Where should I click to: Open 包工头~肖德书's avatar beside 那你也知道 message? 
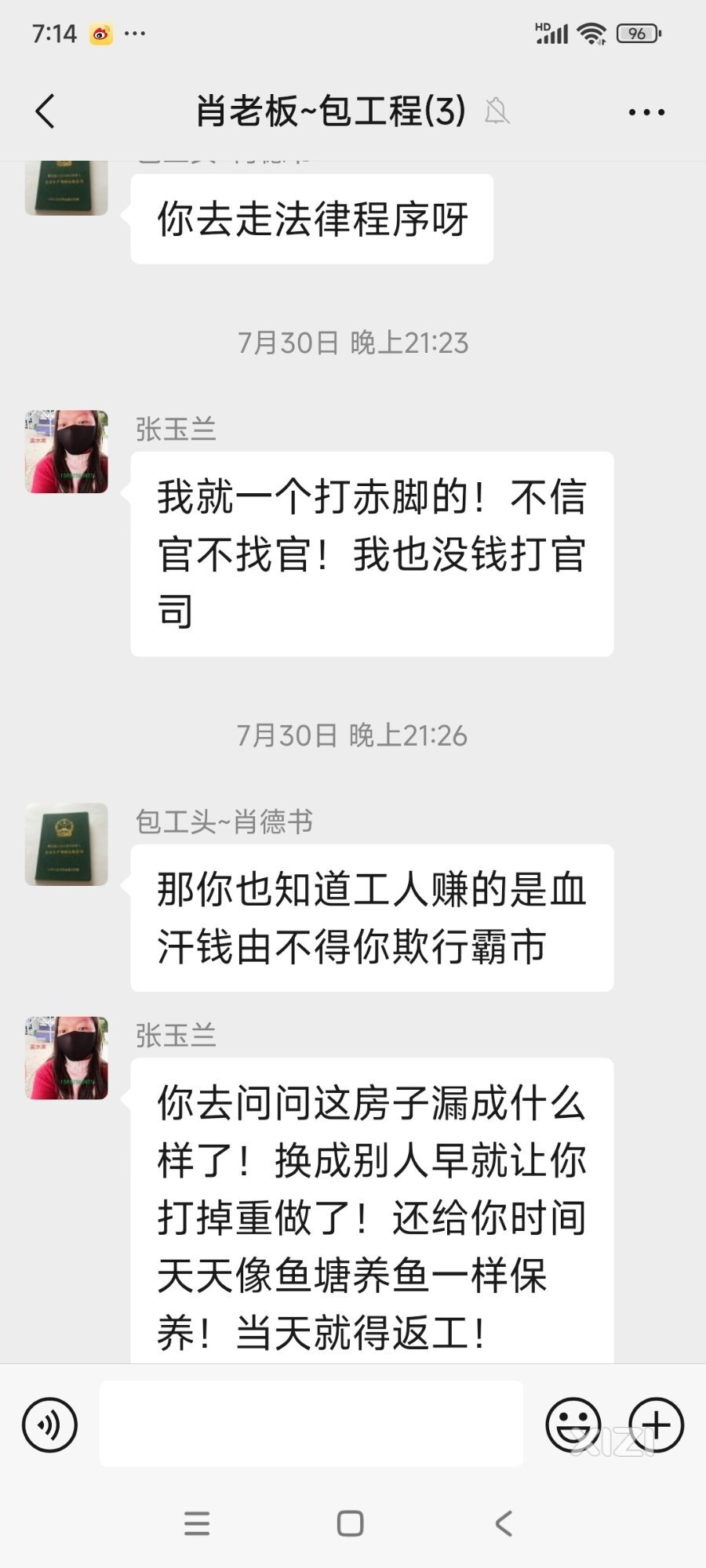click(67, 844)
